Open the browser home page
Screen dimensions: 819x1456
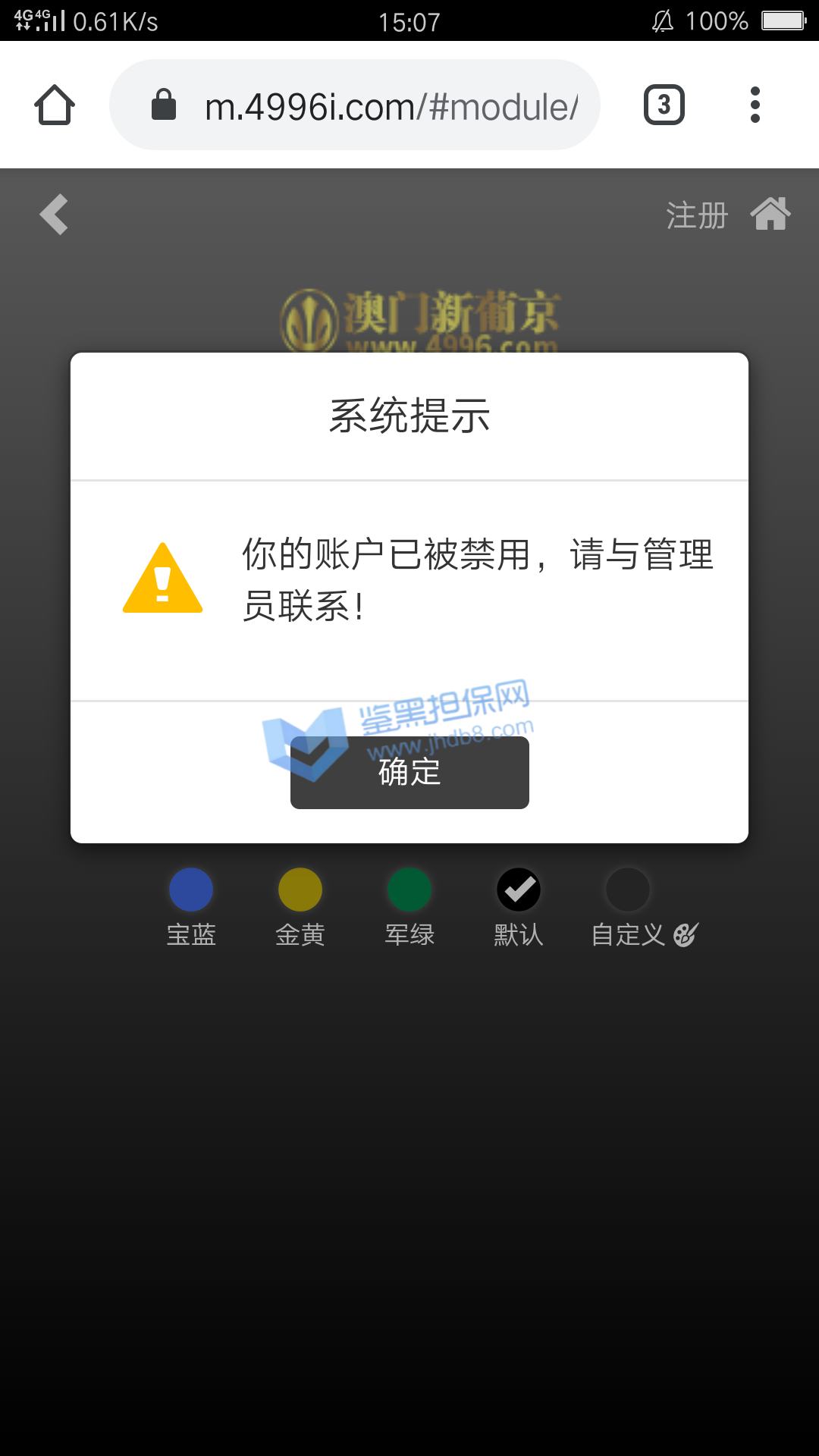pos(55,105)
